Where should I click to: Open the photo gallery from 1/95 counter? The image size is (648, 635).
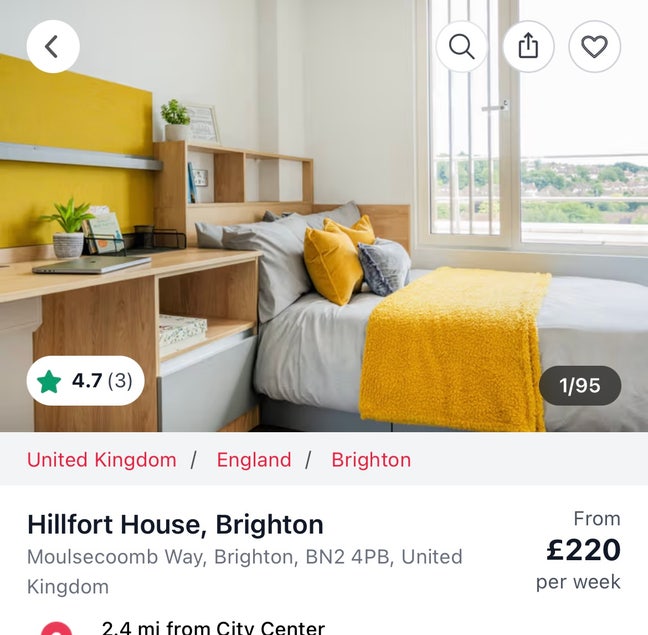580,386
